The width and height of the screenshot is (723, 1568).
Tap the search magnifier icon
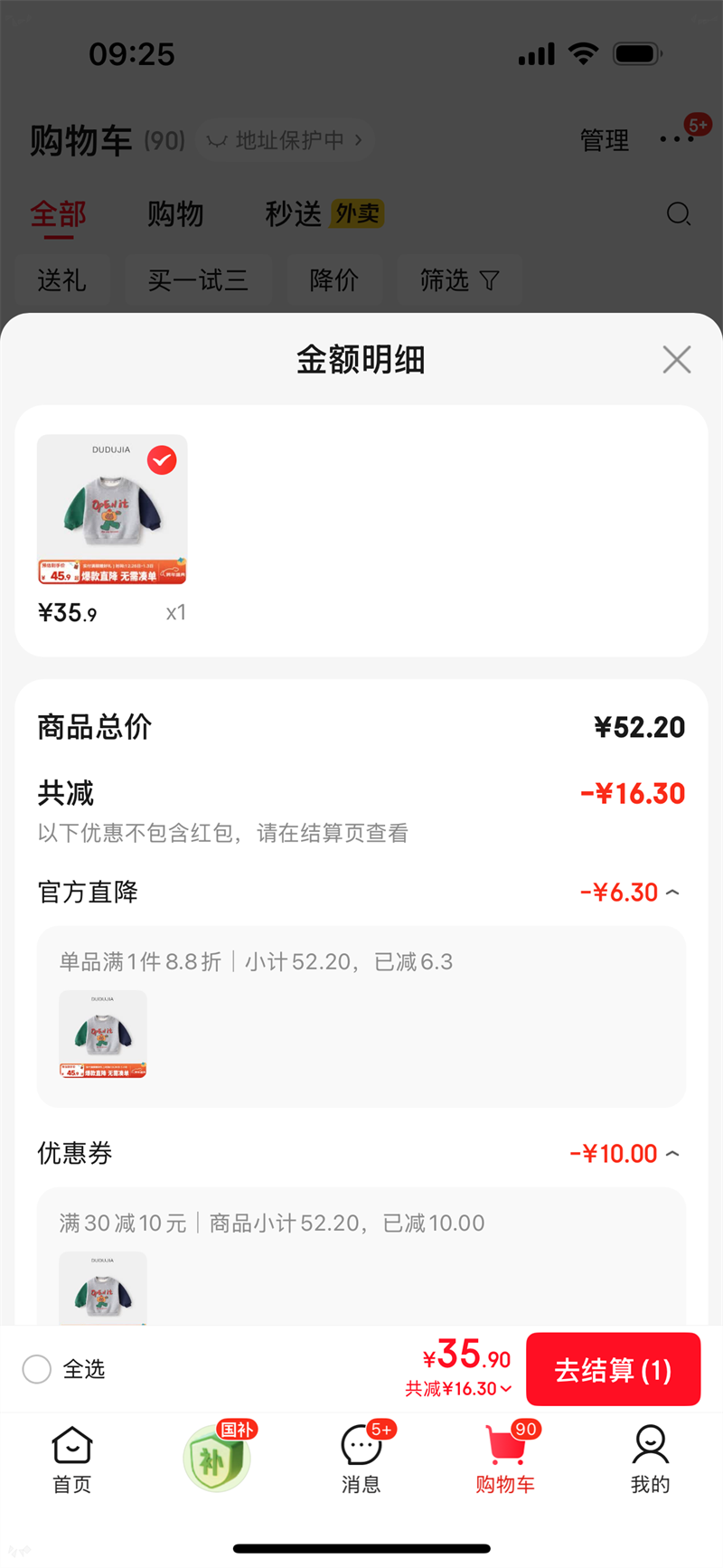[x=678, y=214]
